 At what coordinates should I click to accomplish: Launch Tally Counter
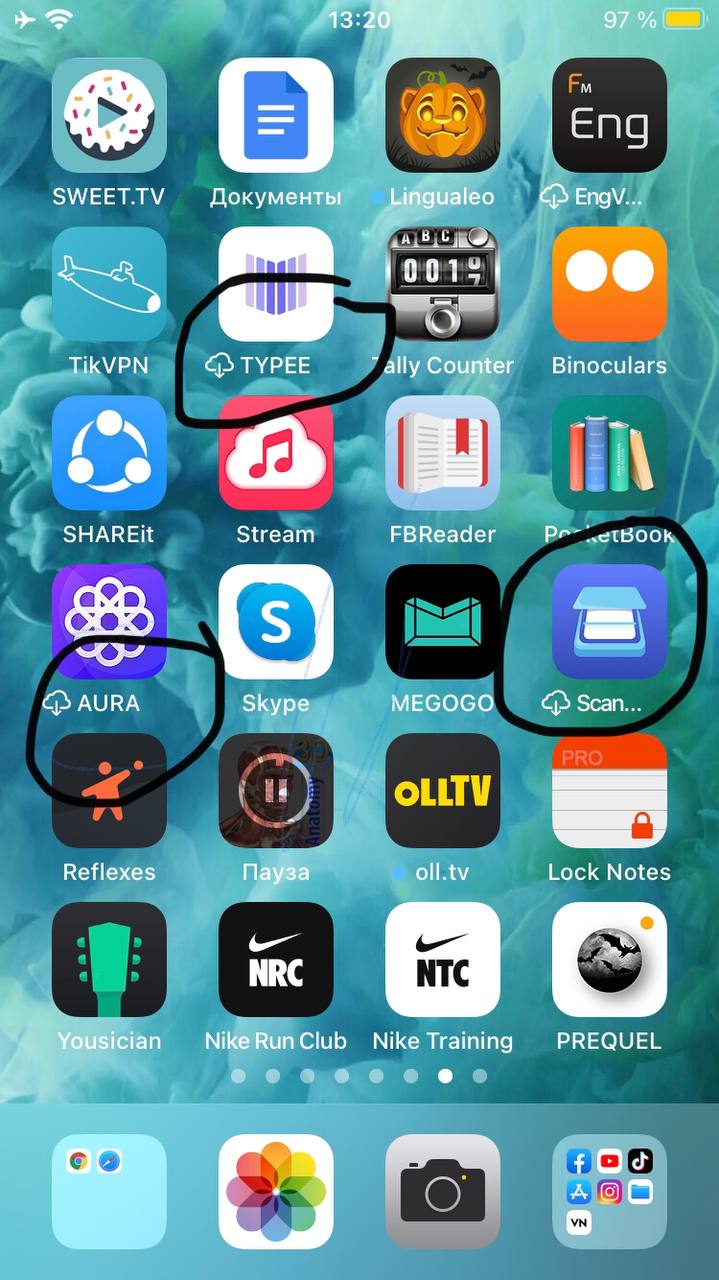tap(443, 284)
